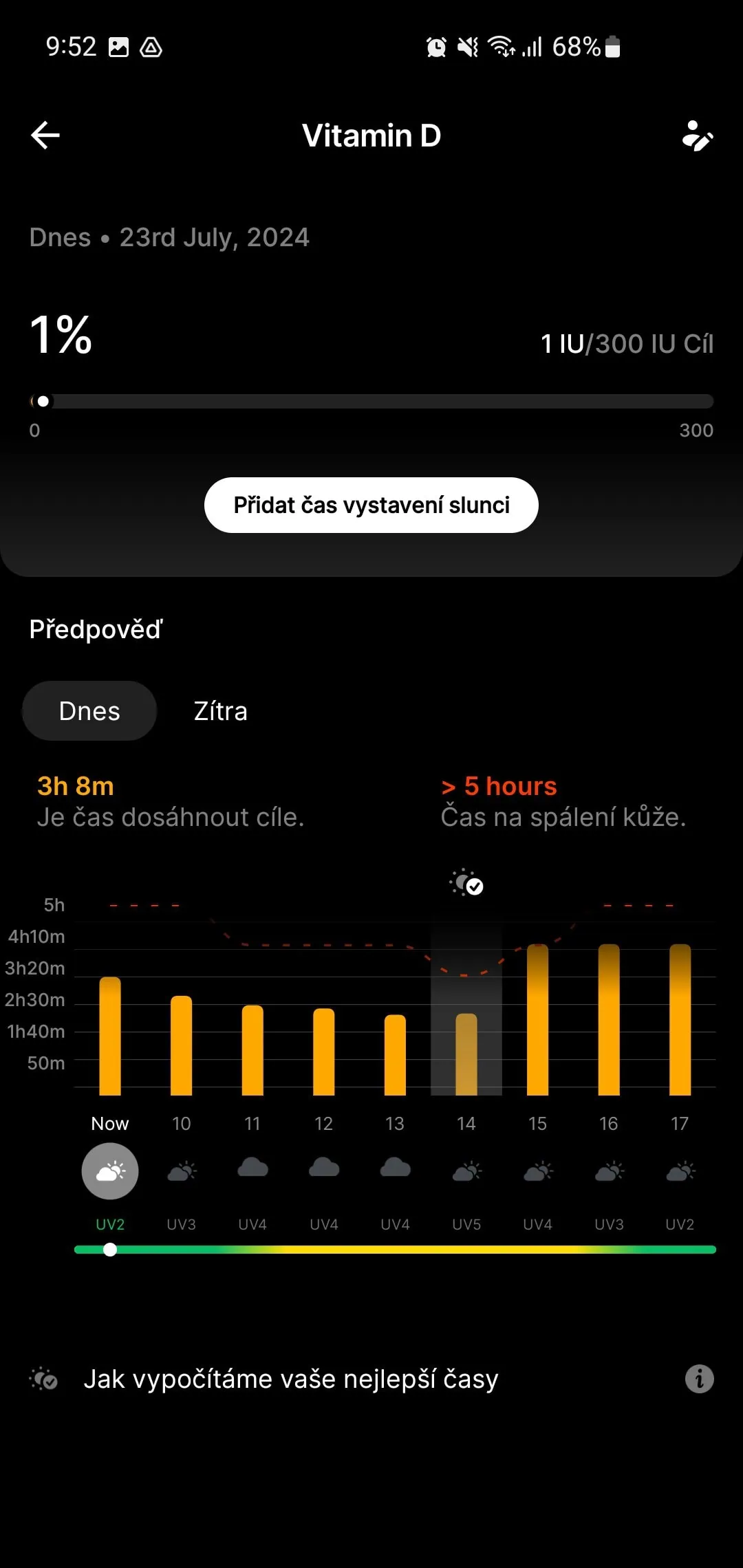Viewport: 743px width, 1568px height.
Task: Pick the 12 hour forecast bar
Action: pyautogui.click(x=324, y=1051)
